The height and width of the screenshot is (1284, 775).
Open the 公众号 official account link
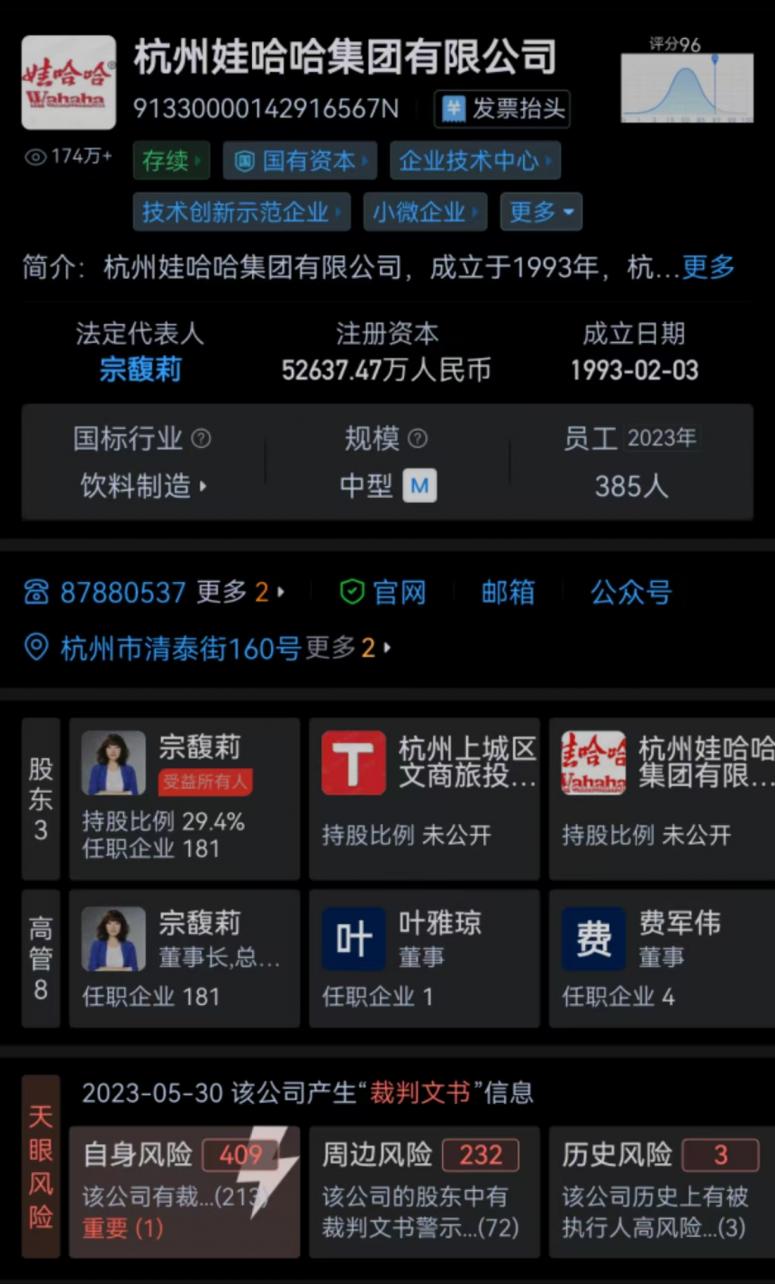pos(630,592)
